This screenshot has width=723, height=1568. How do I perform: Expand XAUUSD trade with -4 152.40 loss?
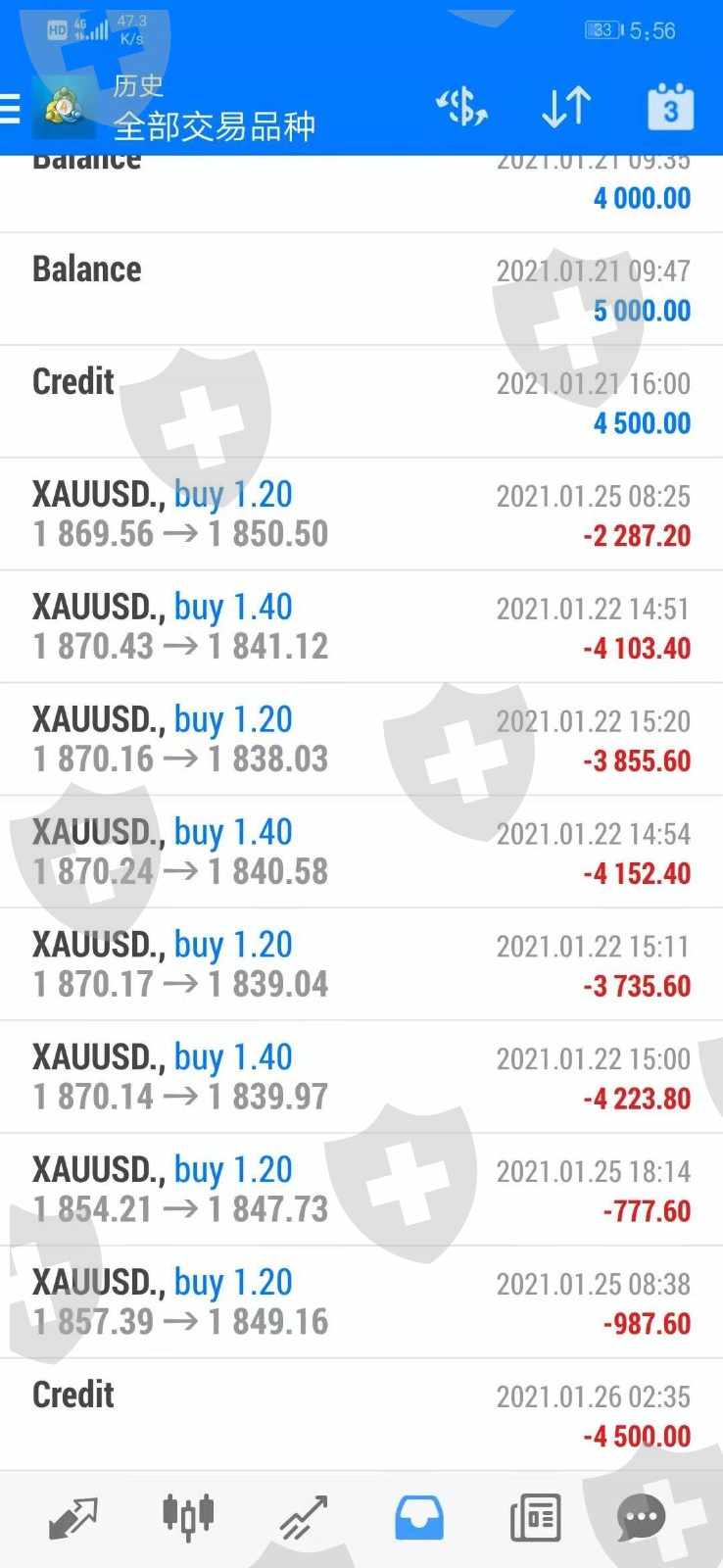coord(361,853)
